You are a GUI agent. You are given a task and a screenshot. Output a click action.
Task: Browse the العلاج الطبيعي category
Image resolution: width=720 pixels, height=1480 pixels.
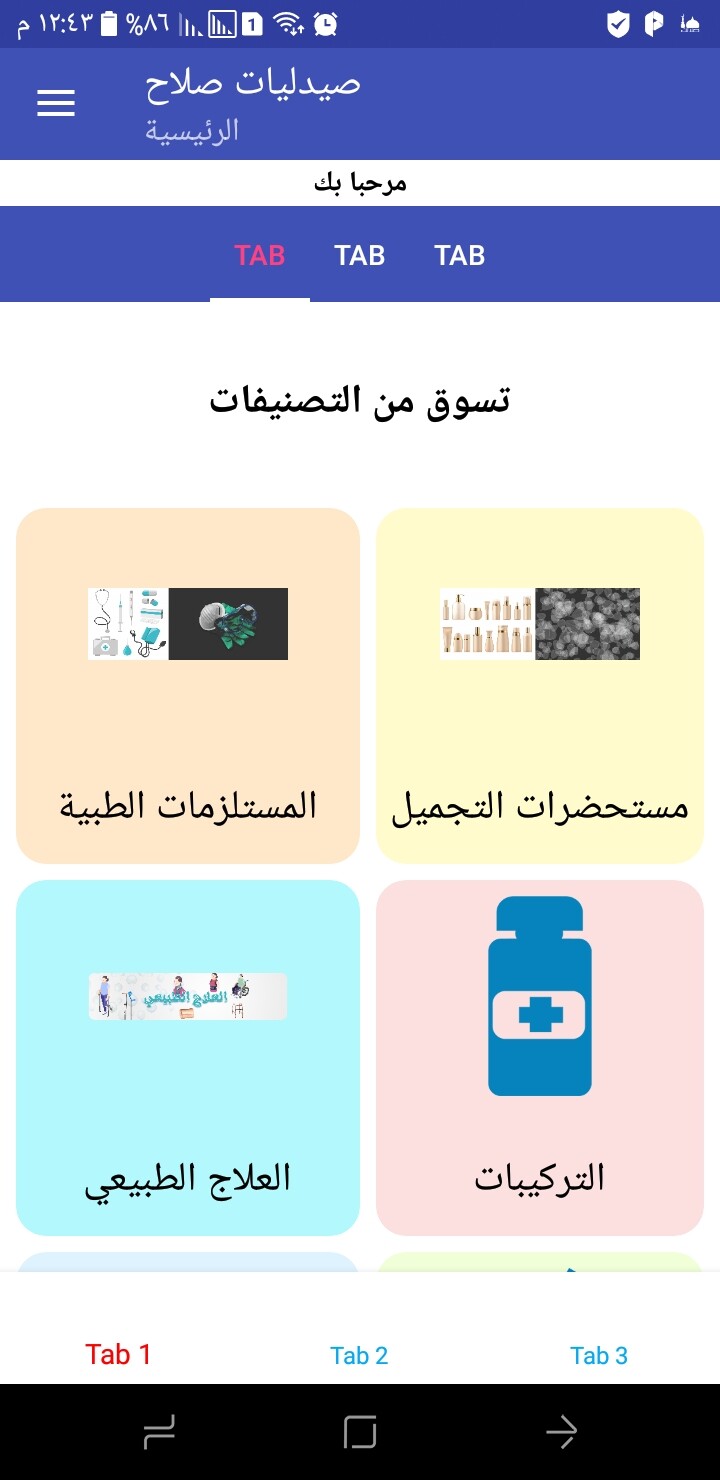pos(188,1058)
